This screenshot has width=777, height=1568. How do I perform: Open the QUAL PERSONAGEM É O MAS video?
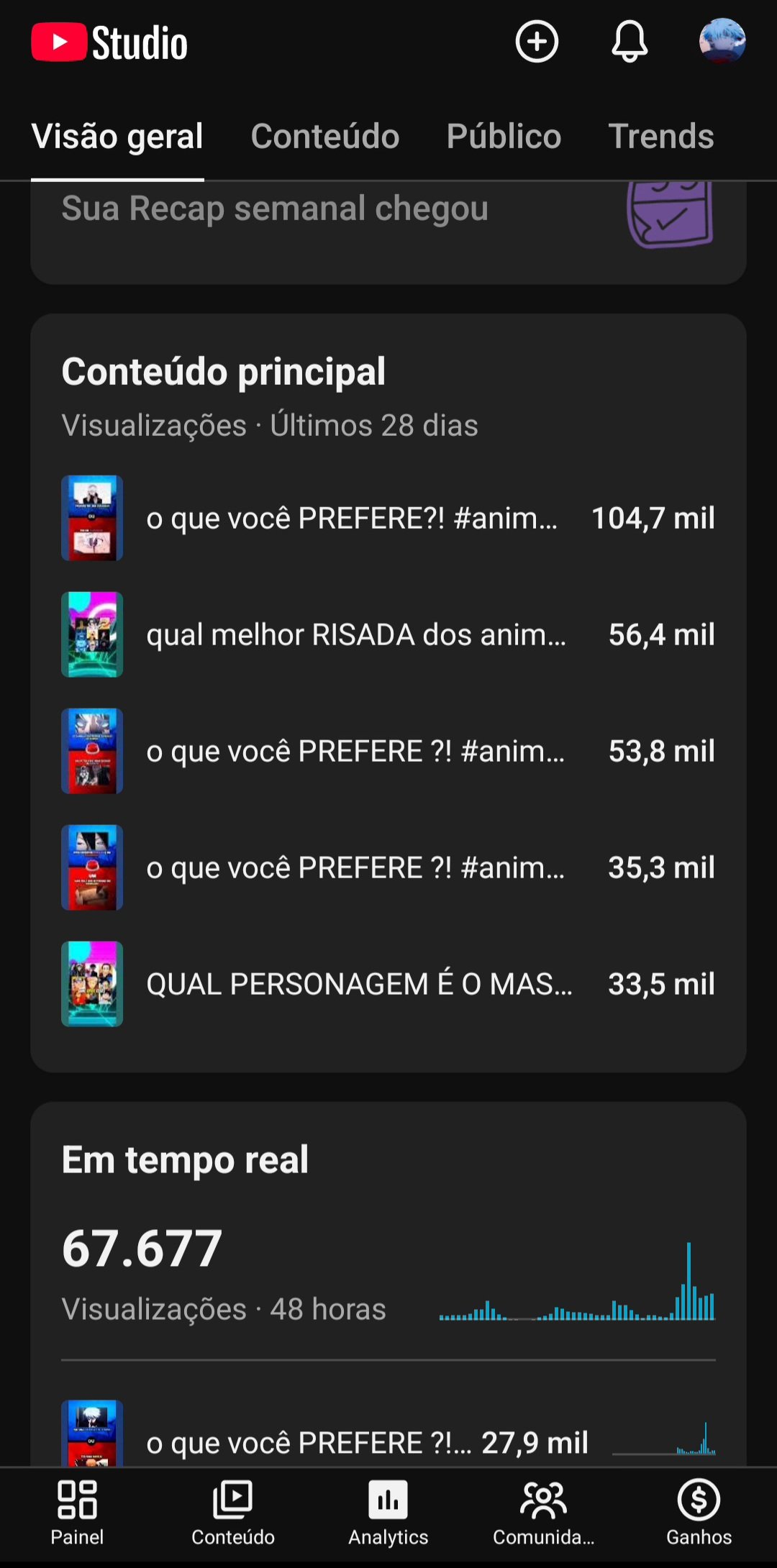click(388, 984)
